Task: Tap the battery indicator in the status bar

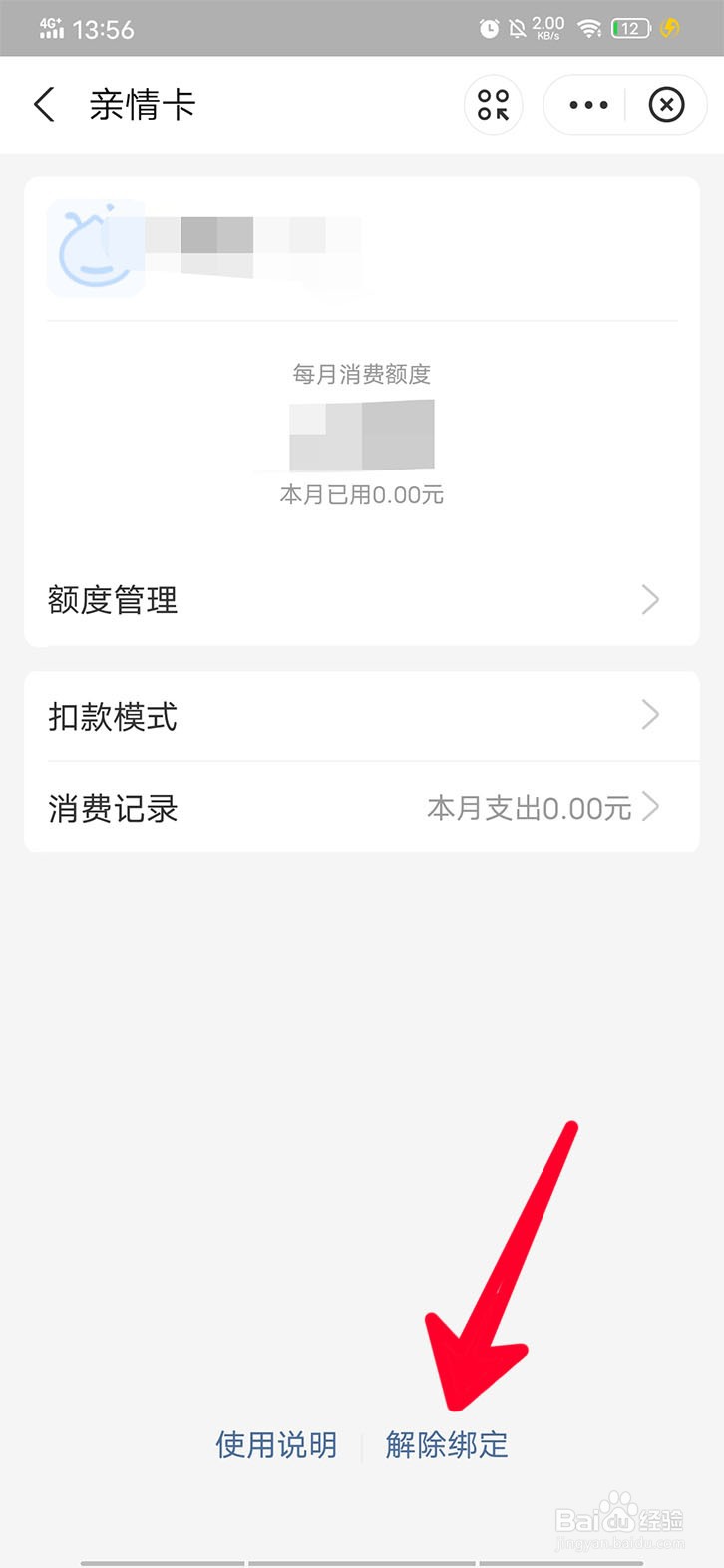Action: tap(628, 28)
